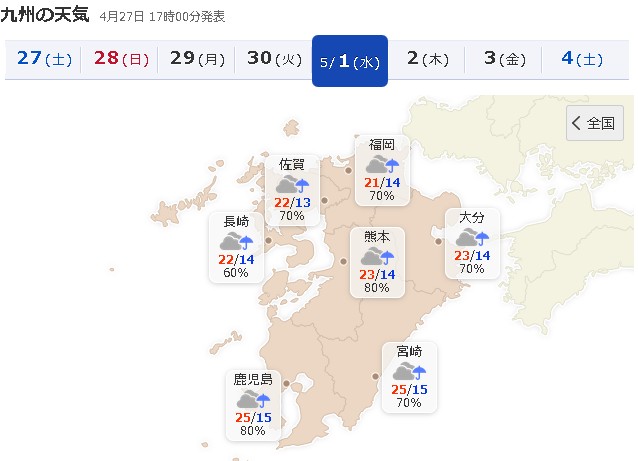View the forecast for 3 (金)
This screenshot has height=461, width=638.
click(x=504, y=58)
